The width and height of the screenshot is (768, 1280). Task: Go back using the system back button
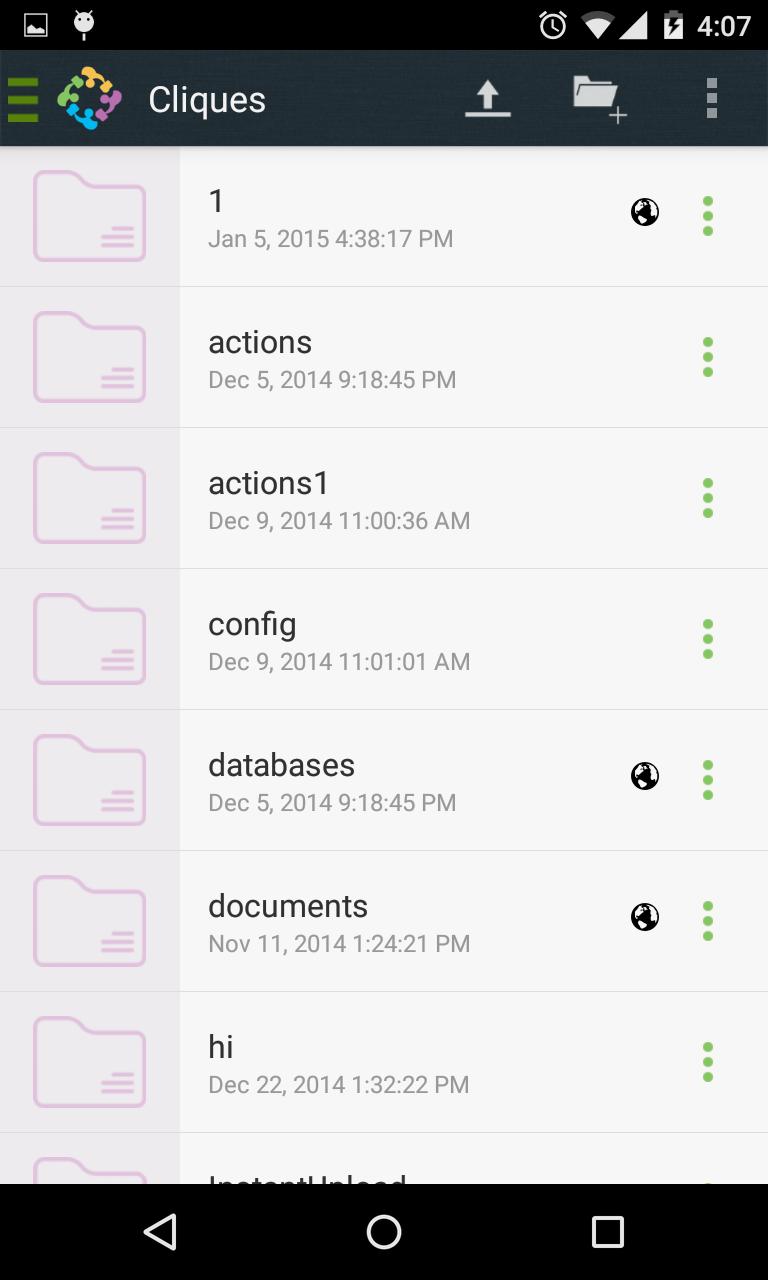160,1232
